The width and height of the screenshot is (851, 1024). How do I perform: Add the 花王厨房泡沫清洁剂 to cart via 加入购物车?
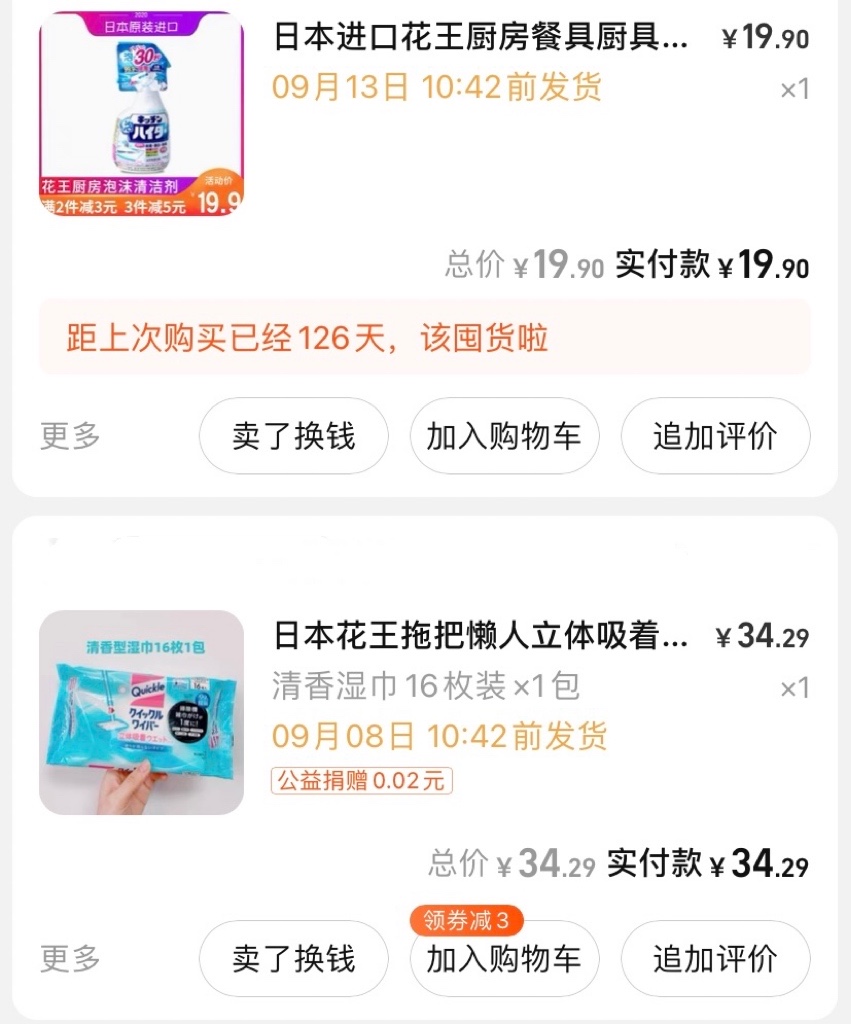[503, 435]
